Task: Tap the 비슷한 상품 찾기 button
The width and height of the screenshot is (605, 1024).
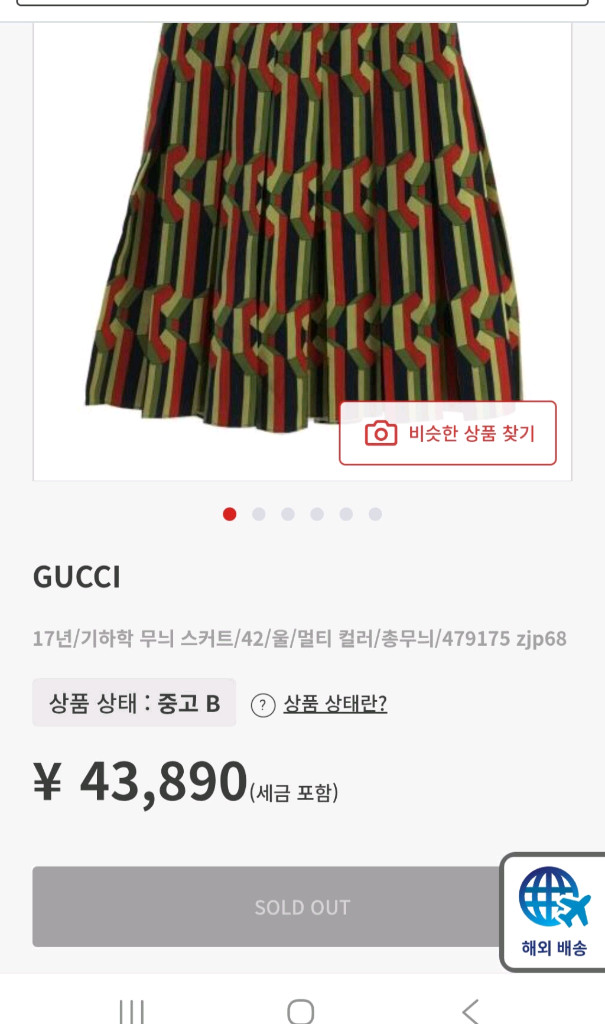Action: pos(447,433)
